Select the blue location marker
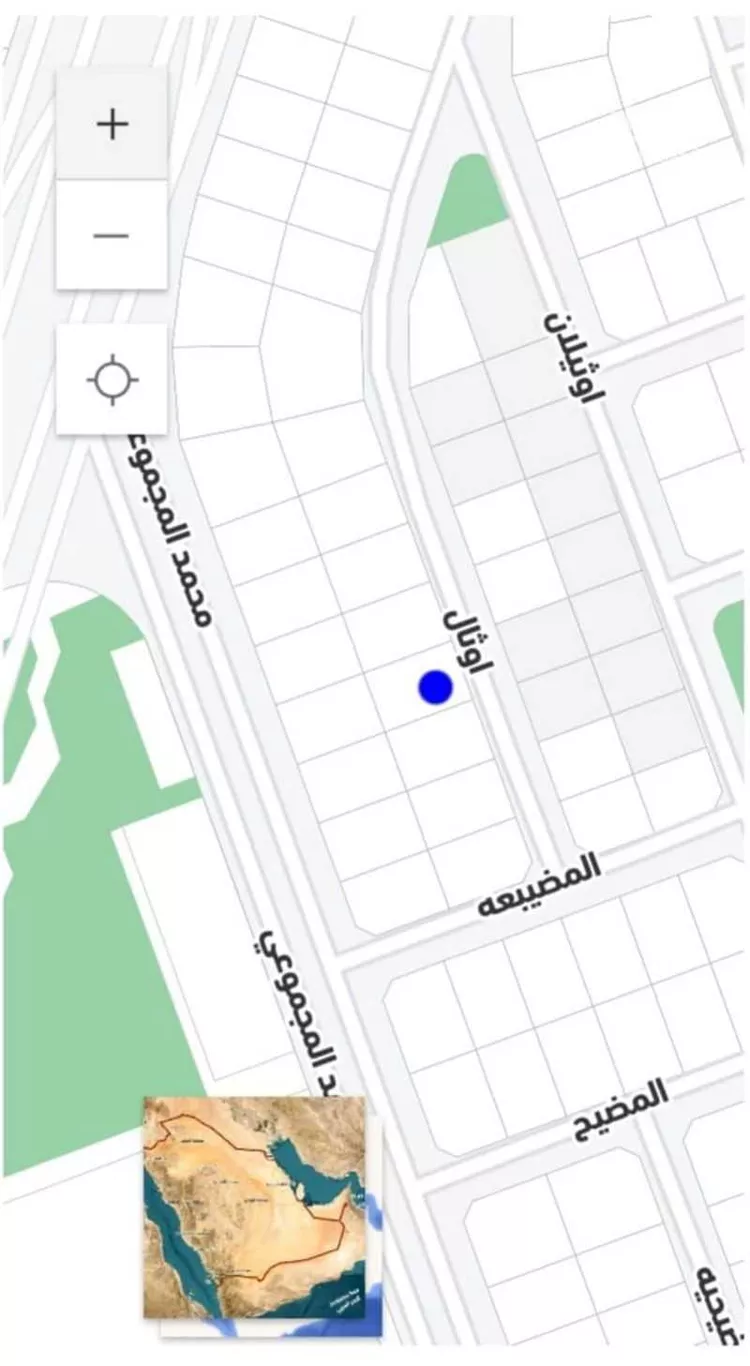 click(x=435, y=687)
